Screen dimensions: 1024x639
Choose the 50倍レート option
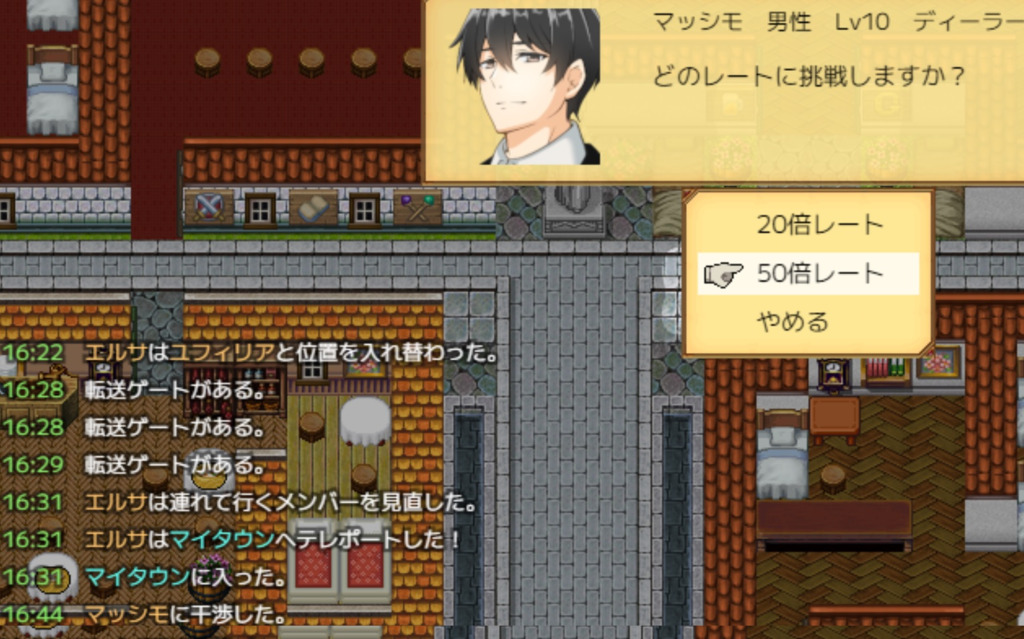point(819,273)
